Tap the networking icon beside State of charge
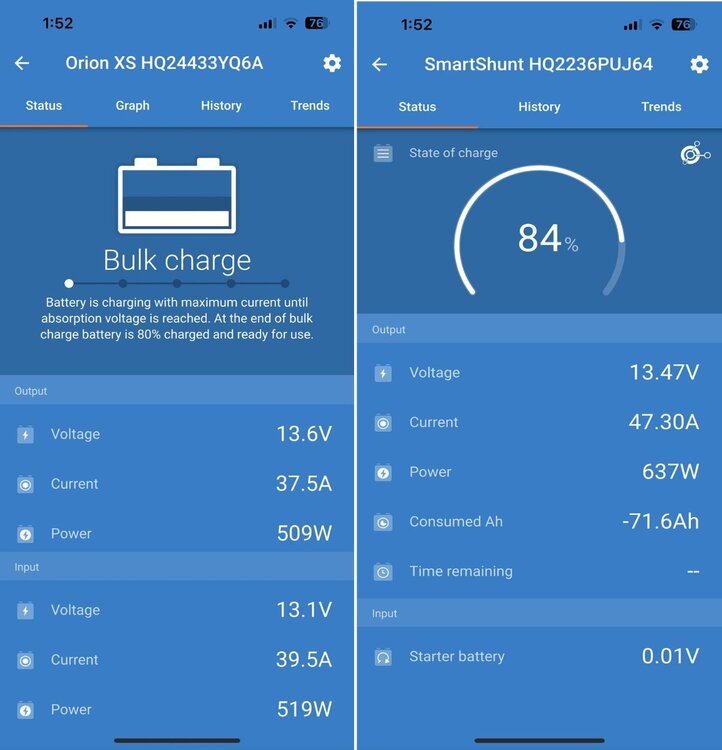This screenshot has height=750, width=722. click(x=694, y=154)
